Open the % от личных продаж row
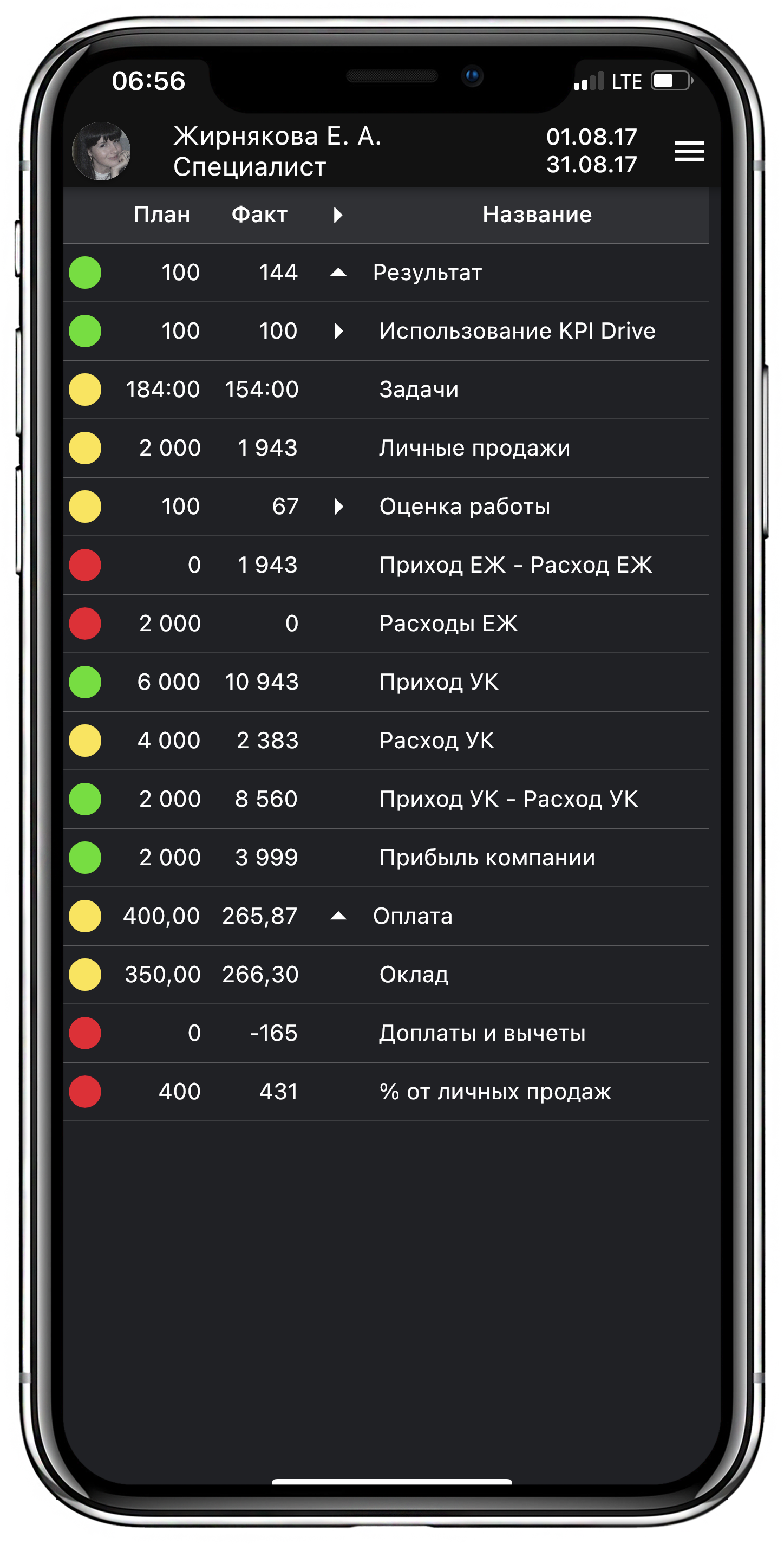784x1544 pixels. click(x=386, y=1092)
